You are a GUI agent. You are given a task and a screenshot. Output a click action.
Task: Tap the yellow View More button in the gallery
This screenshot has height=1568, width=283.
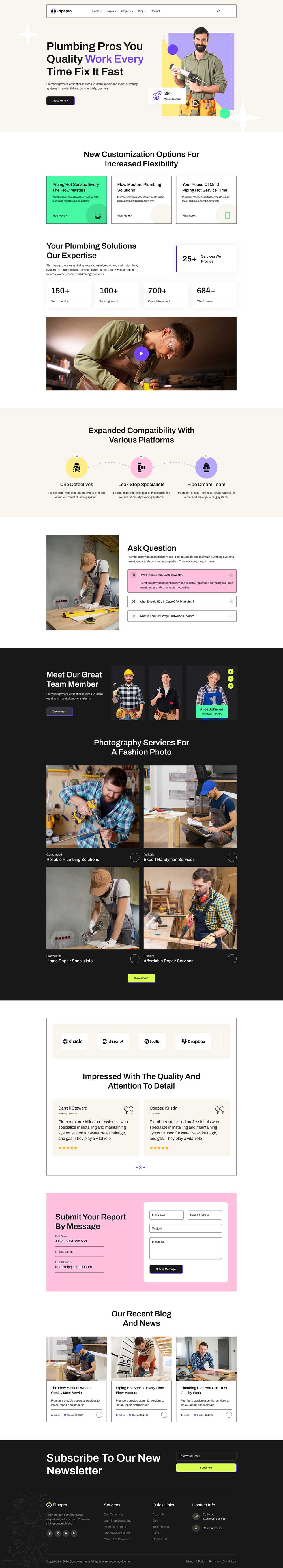tap(141, 978)
